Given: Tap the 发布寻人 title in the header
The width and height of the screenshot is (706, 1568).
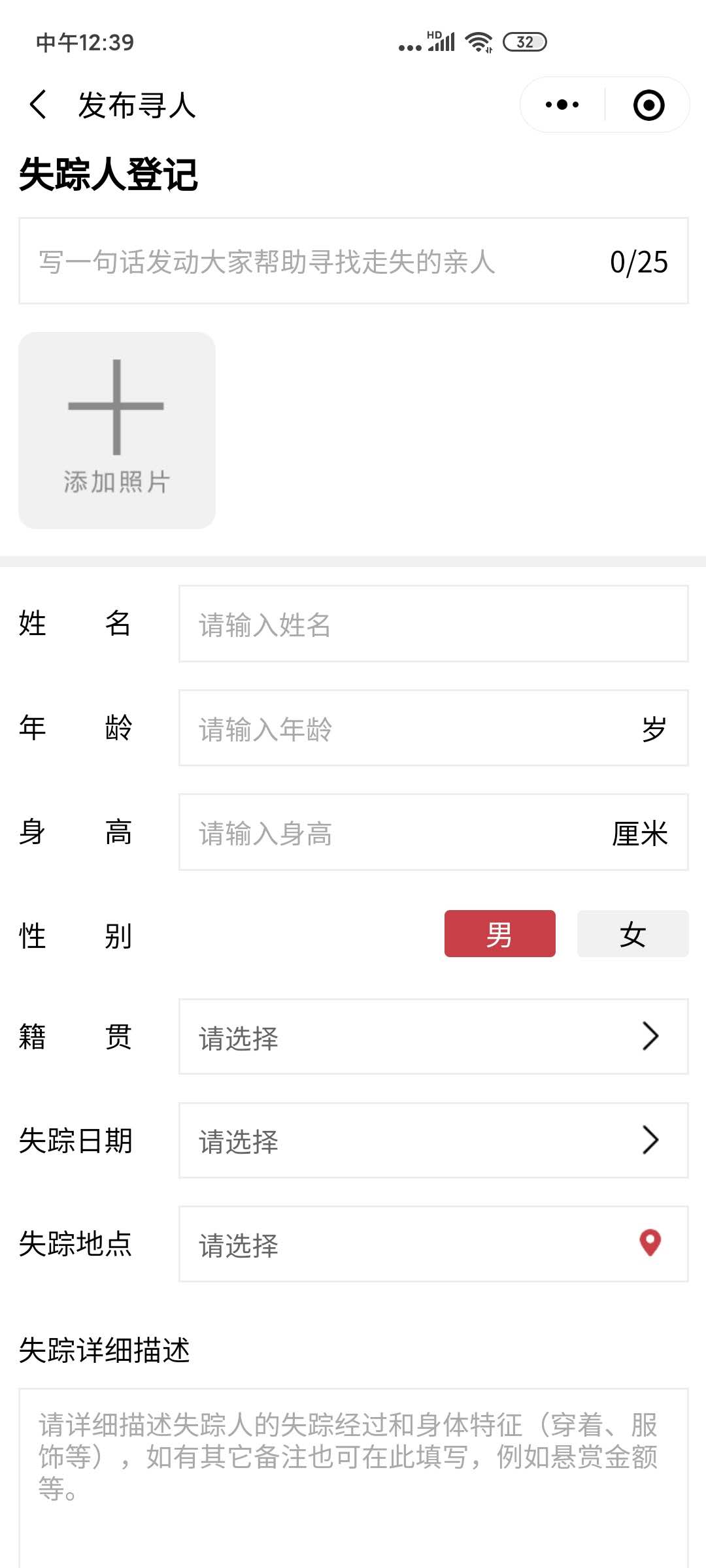Looking at the screenshot, I should pyautogui.click(x=137, y=106).
